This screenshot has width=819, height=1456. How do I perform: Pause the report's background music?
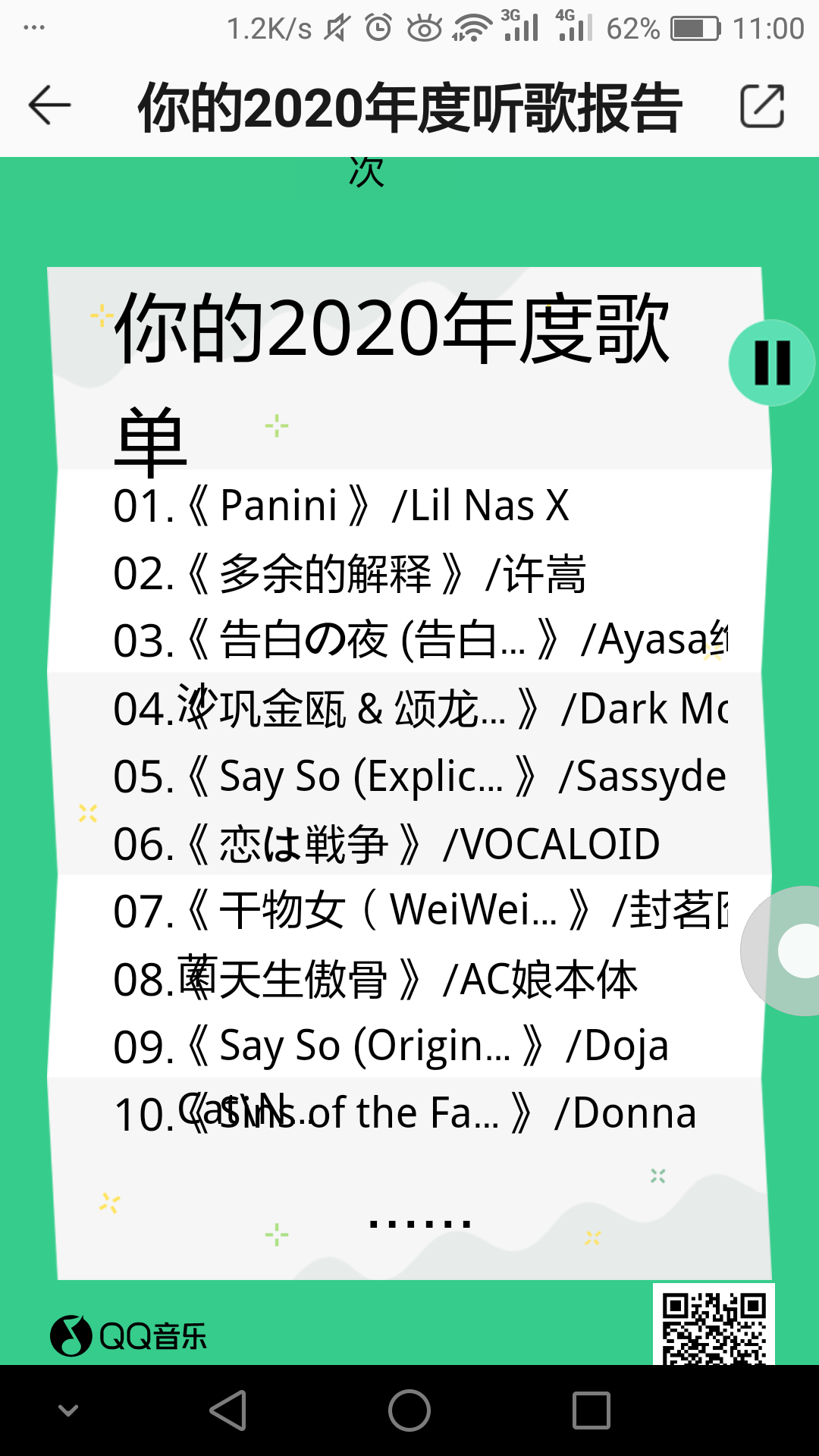click(772, 363)
